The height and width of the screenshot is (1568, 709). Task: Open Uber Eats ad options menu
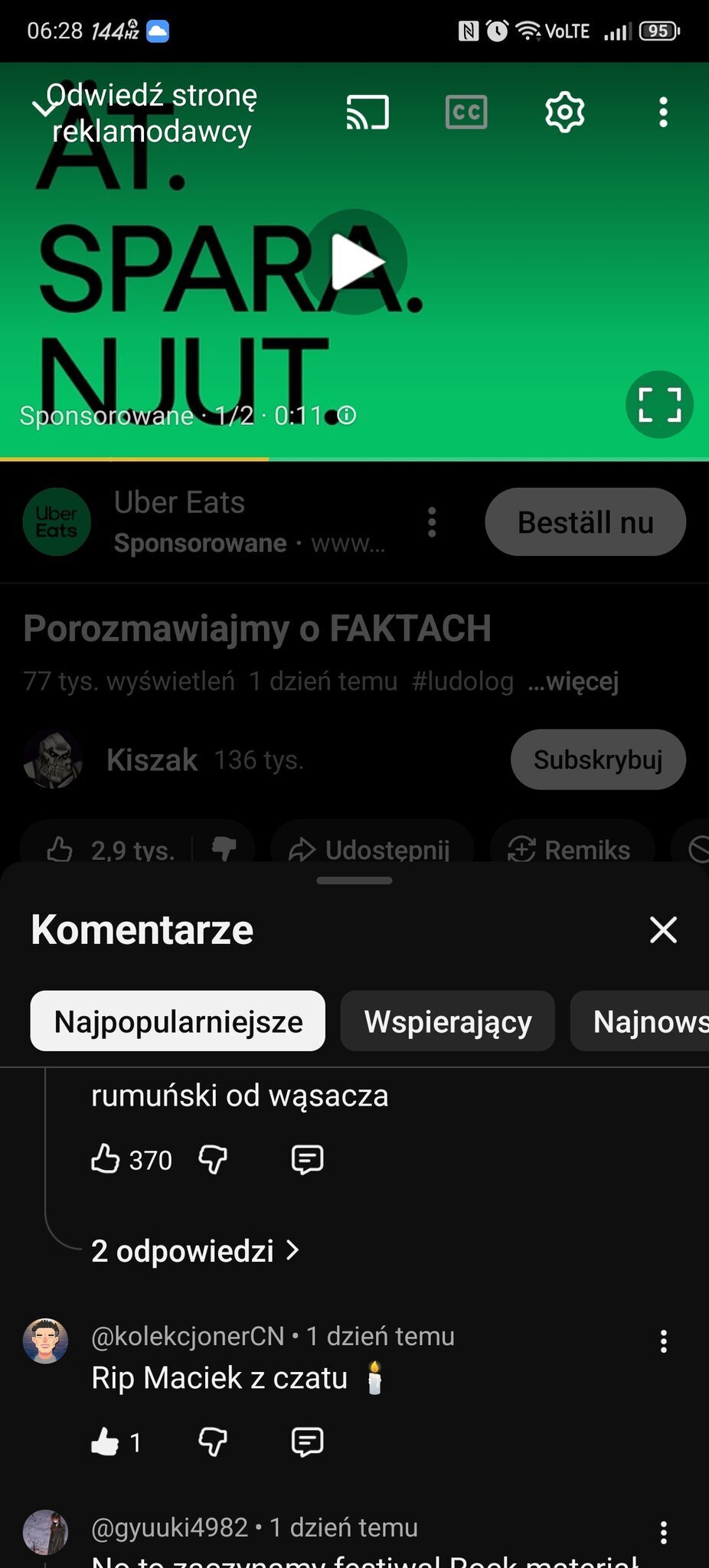point(432,522)
